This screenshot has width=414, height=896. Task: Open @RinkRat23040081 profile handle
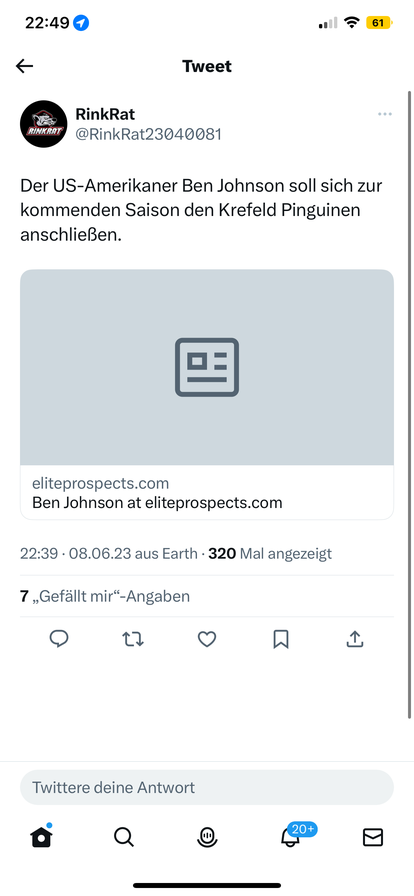pos(149,134)
